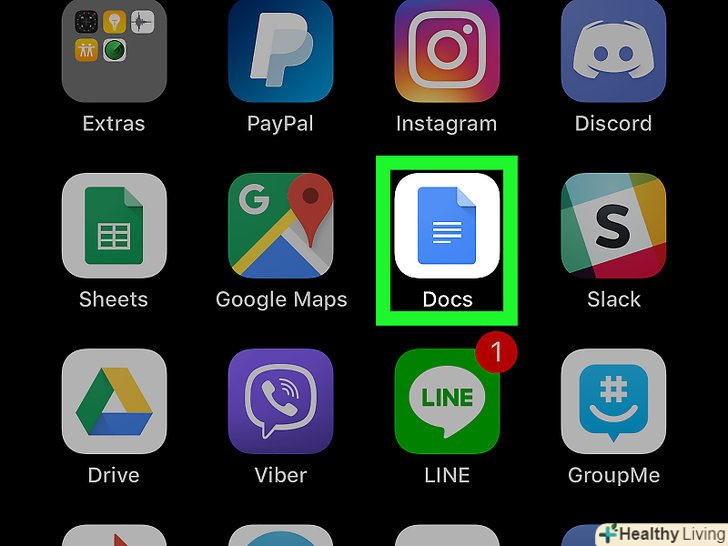The image size is (728, 546).
Task: Launch the Discord app
Action: tap(613, 50)
